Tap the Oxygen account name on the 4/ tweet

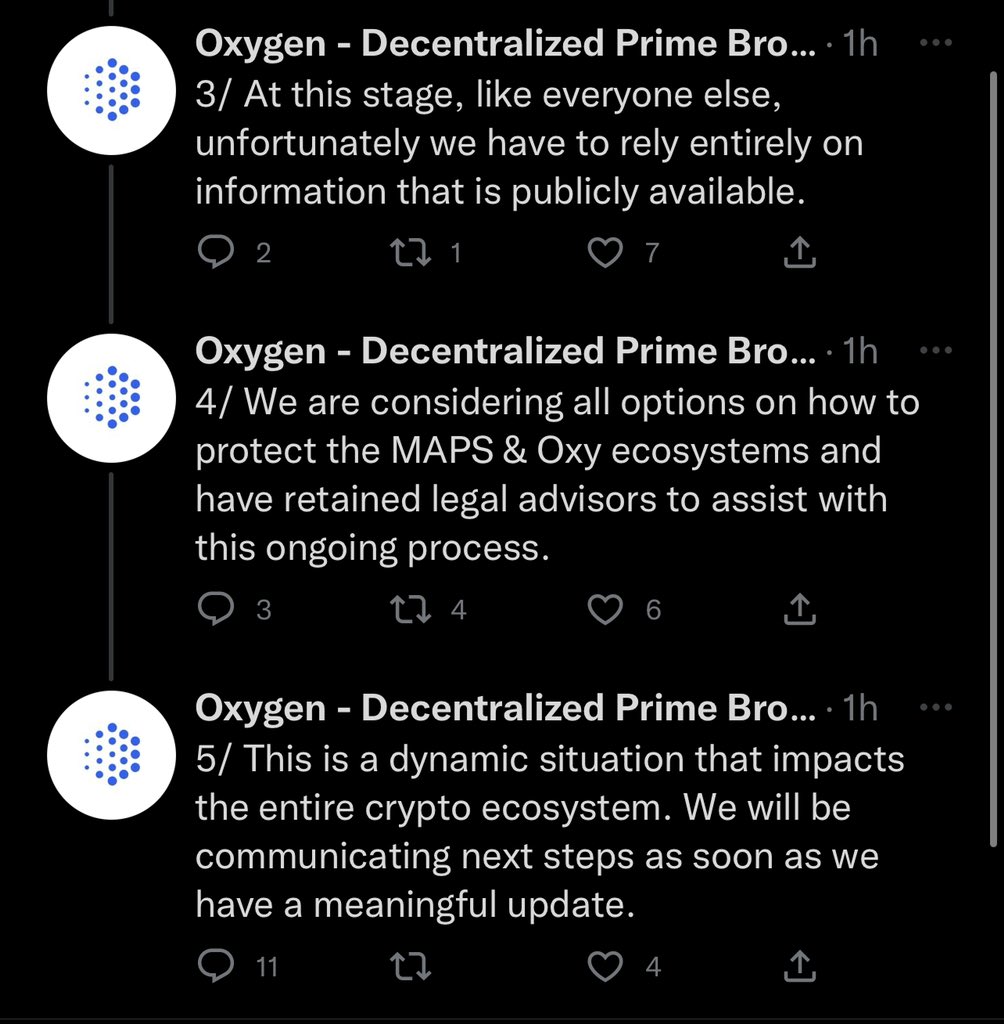click(505, 351)
